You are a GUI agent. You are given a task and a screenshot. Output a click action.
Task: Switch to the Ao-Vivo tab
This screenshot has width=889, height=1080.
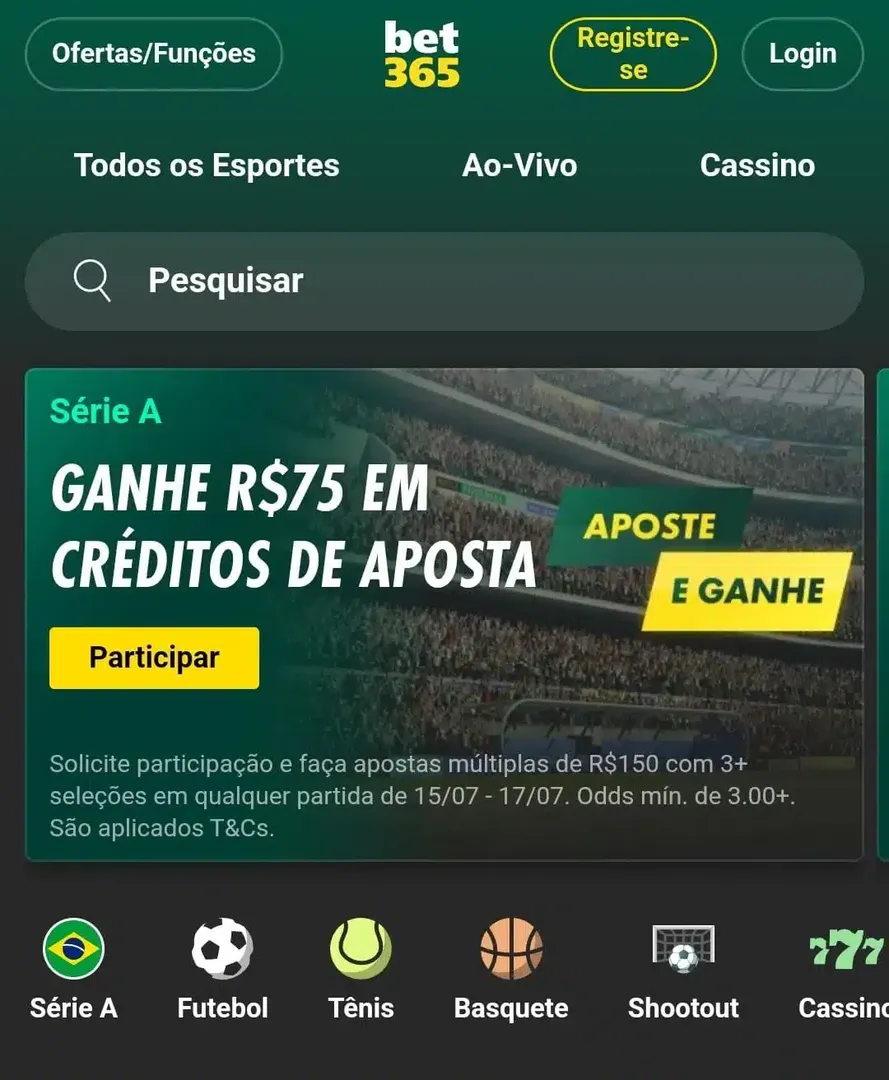click(x=518, y=165)
